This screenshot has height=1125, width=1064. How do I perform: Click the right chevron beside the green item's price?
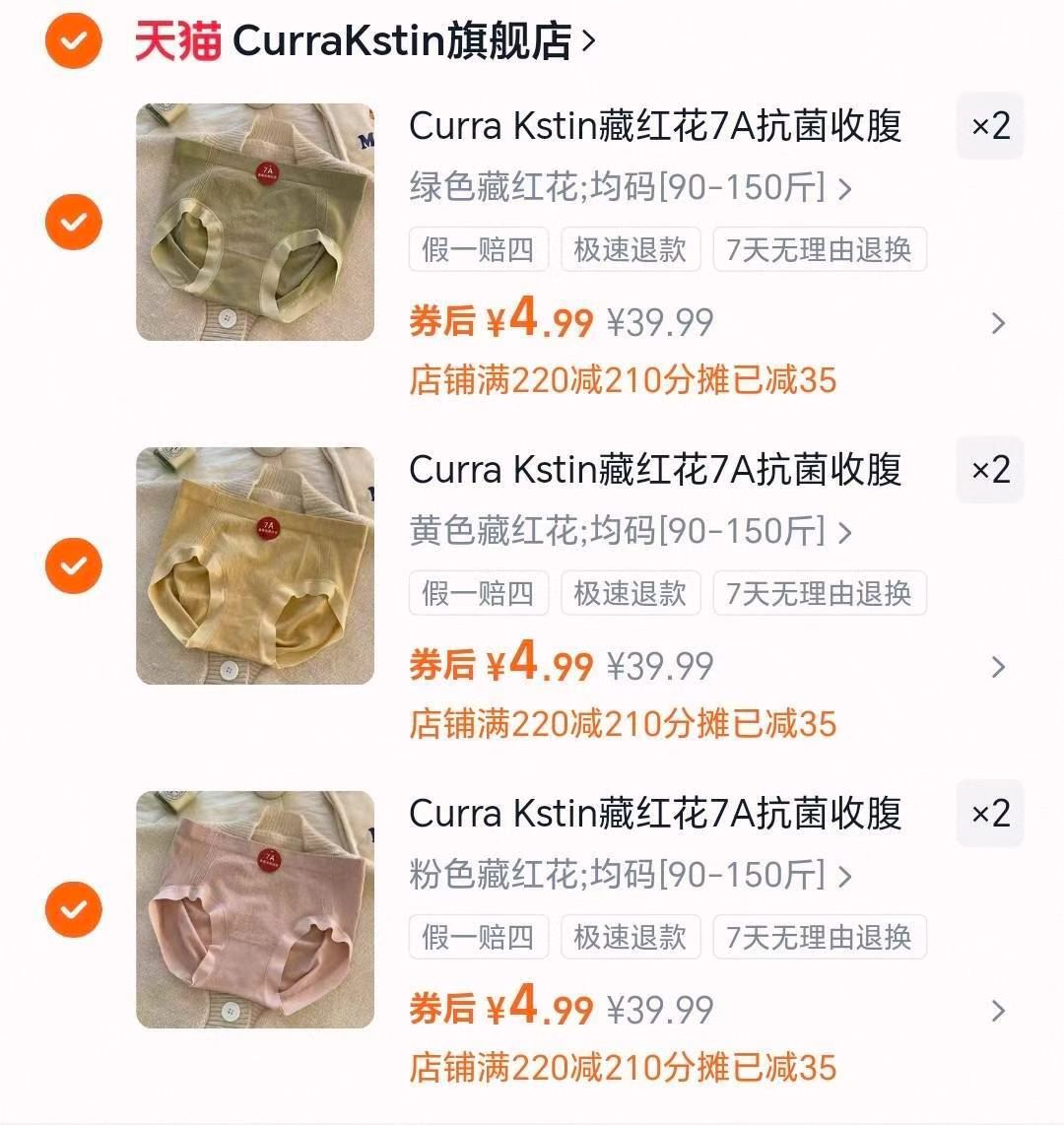point(998,323)
